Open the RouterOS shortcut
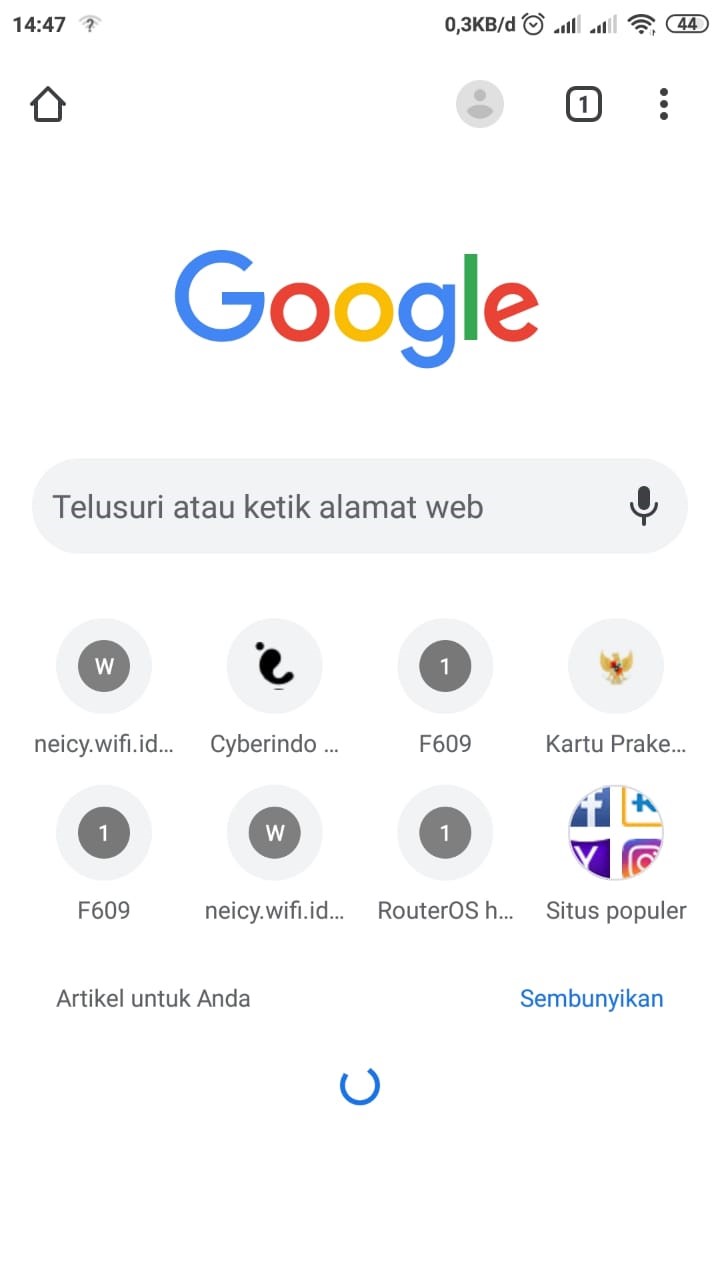 click(x=445, y=854)
